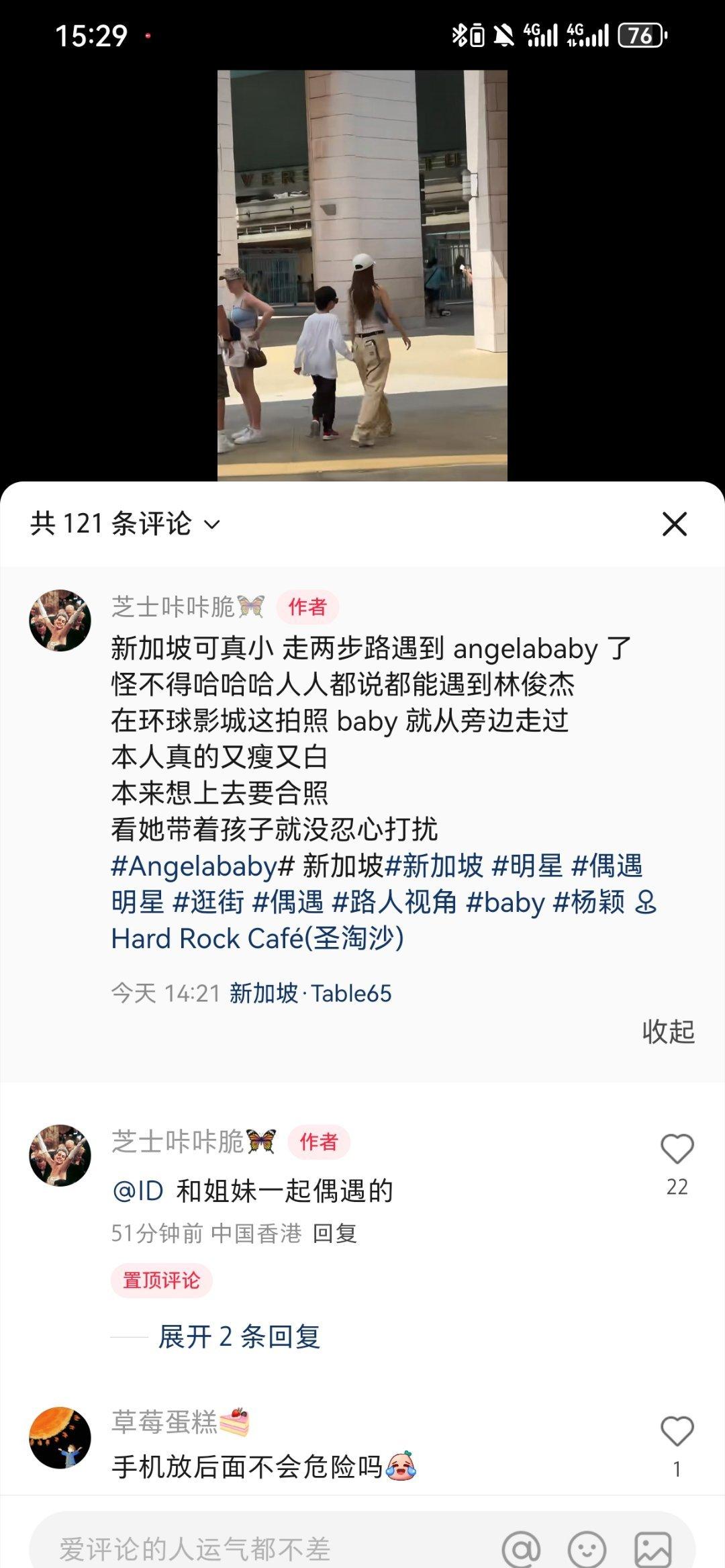Open the comment sorting dropdown
The width and height of the screenshot is (725, 1568).
[211, 525]
